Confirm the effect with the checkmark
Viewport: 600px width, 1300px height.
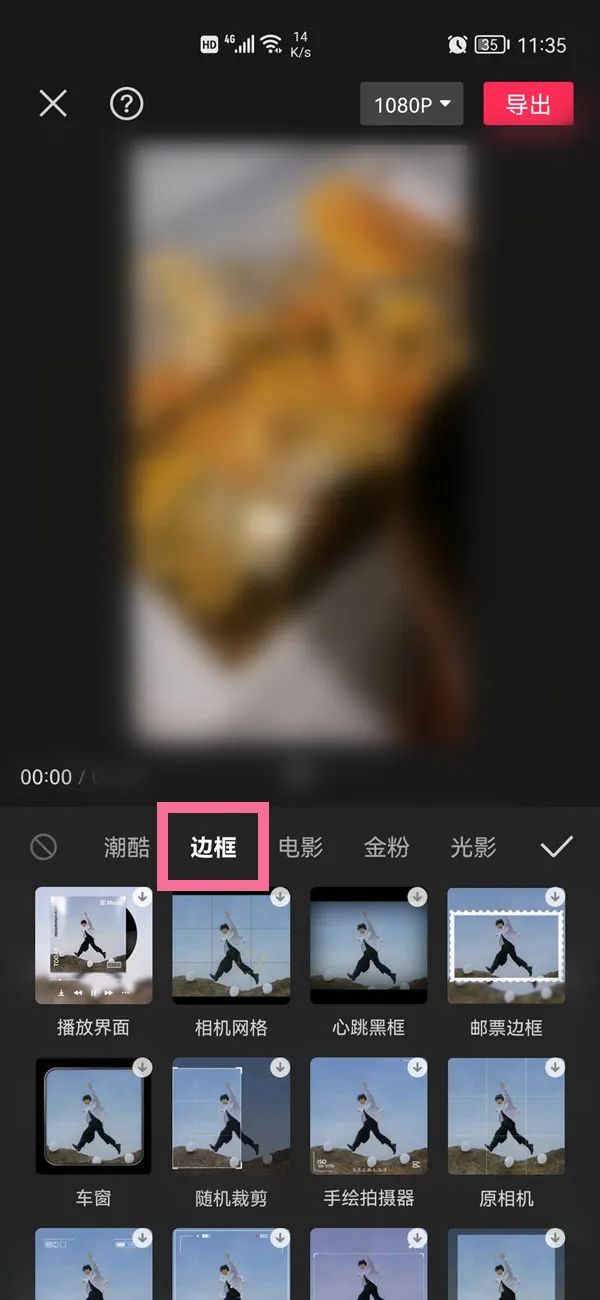(556, 848)
